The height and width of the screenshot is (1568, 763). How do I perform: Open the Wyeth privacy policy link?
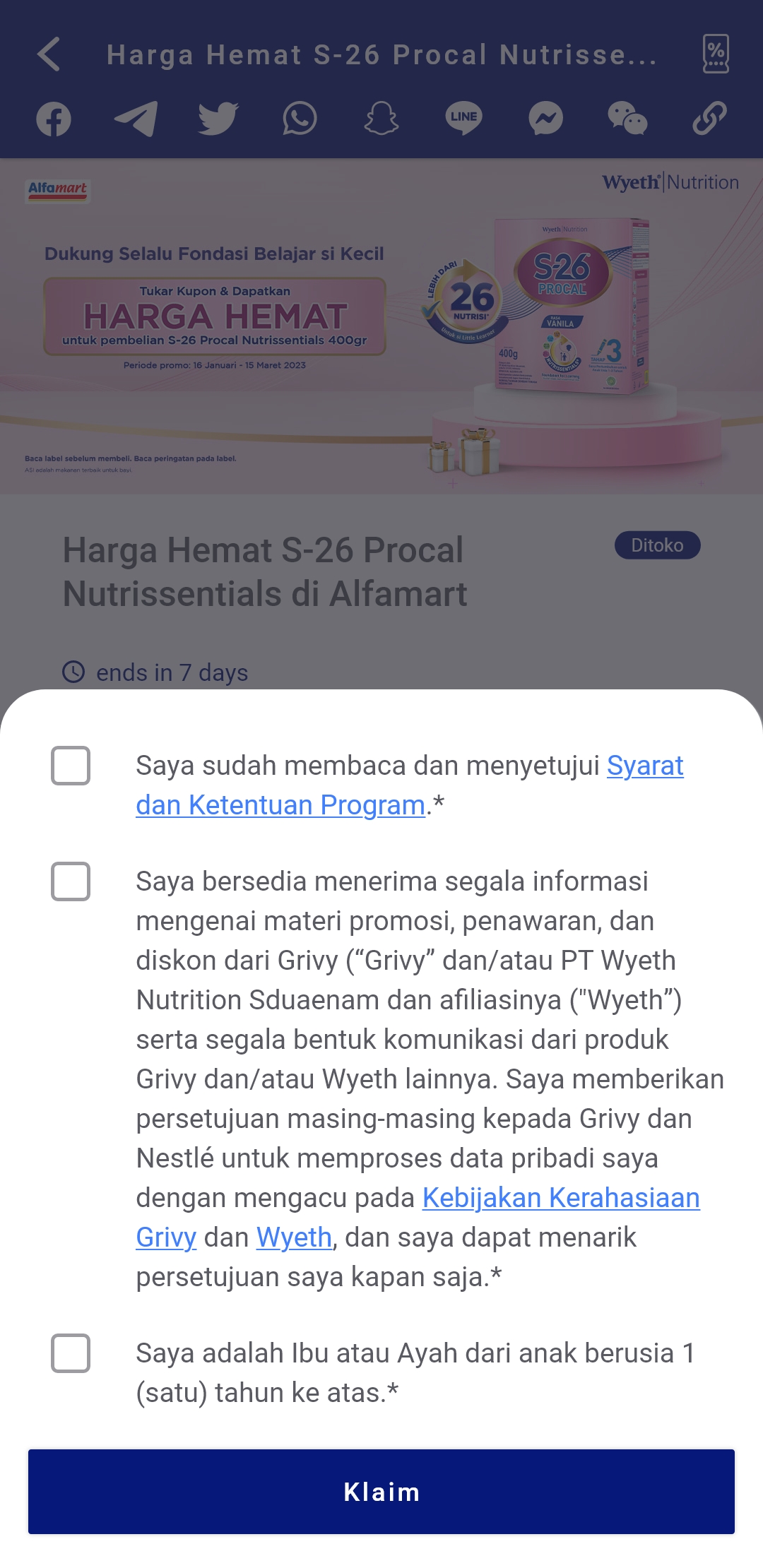coord(294,1237)
